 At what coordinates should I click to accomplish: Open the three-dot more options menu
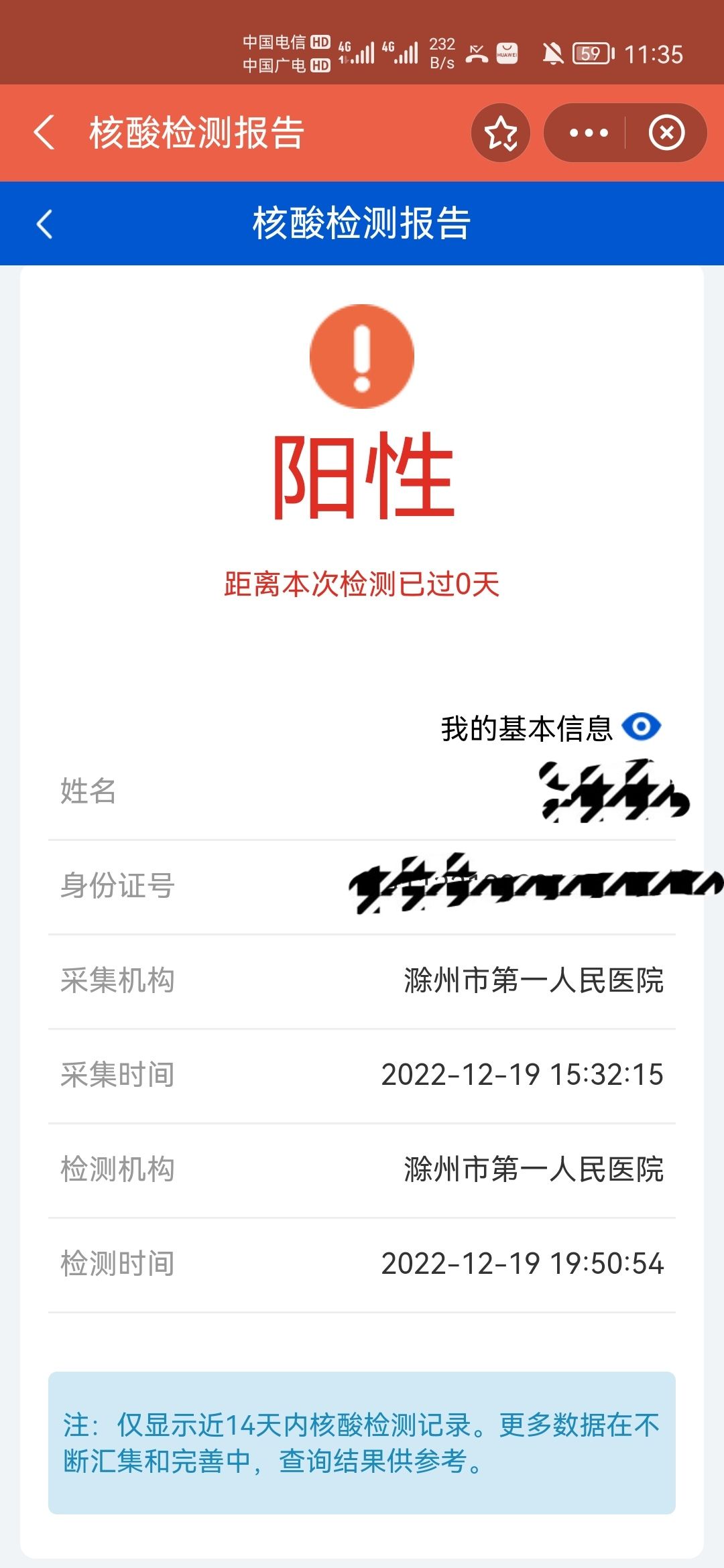point(588,133)
